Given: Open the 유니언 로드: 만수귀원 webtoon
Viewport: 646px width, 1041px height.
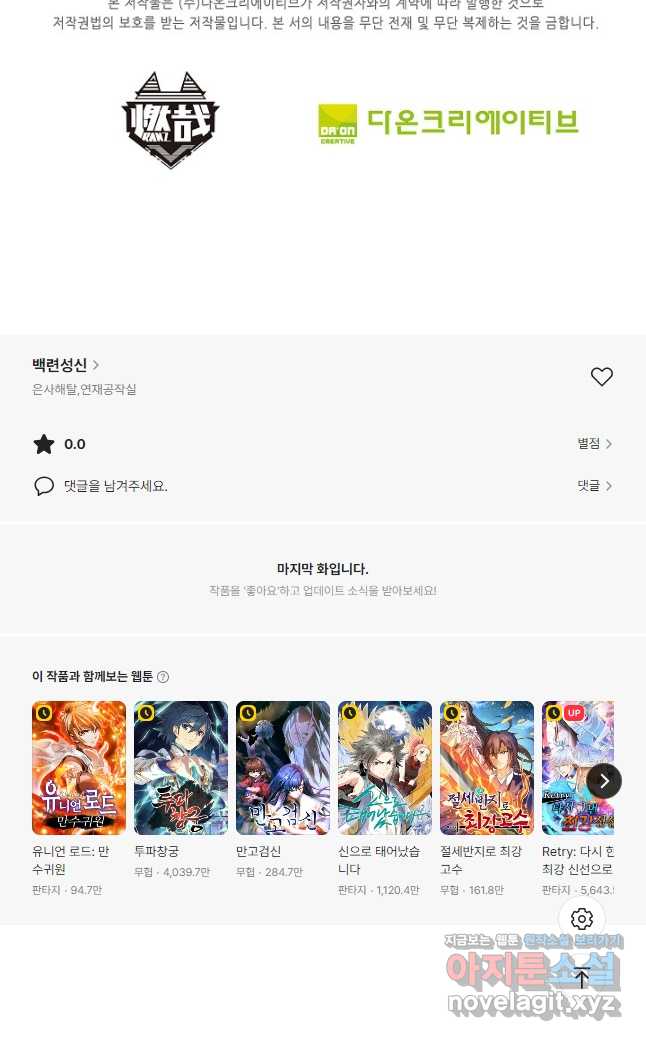Looking at the screenshot, I should pos(79,768).
